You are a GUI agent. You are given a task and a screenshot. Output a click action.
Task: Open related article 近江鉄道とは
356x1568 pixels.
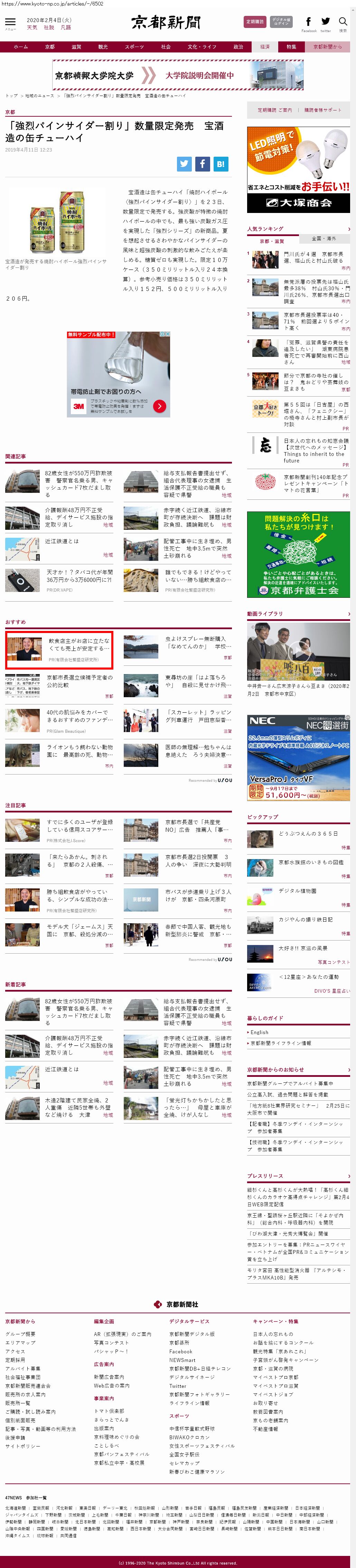[x=62, y=541]
